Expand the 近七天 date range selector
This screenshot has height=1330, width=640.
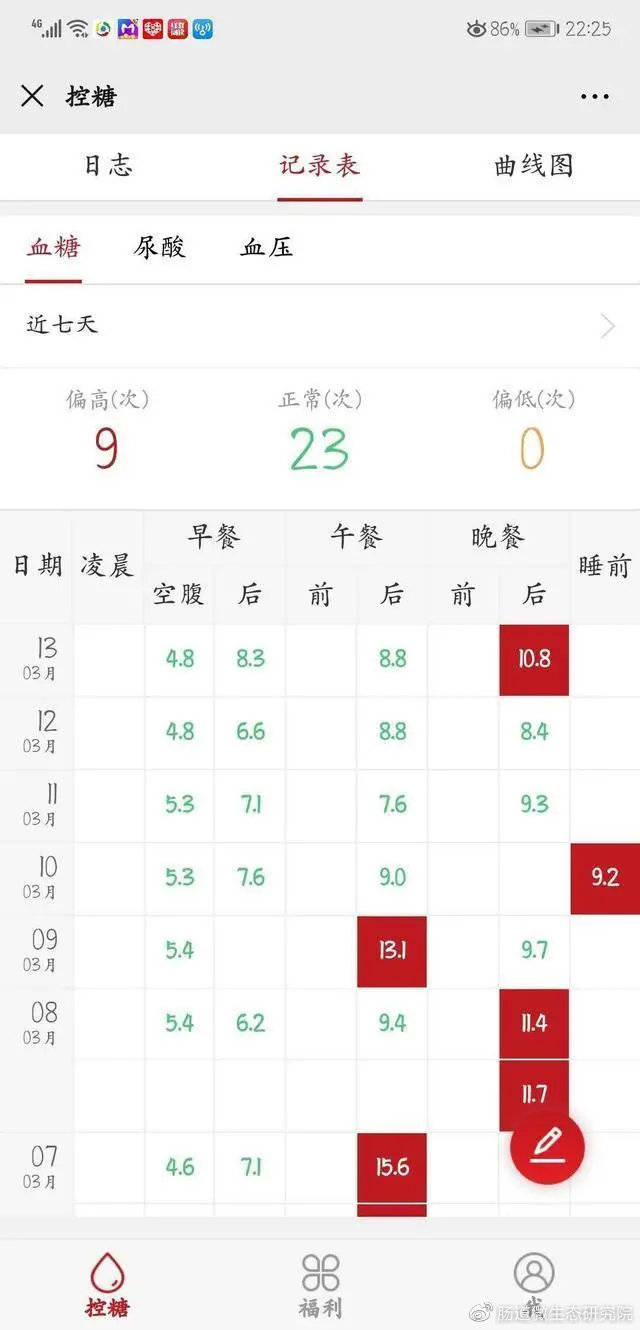(x=320, y=325)
